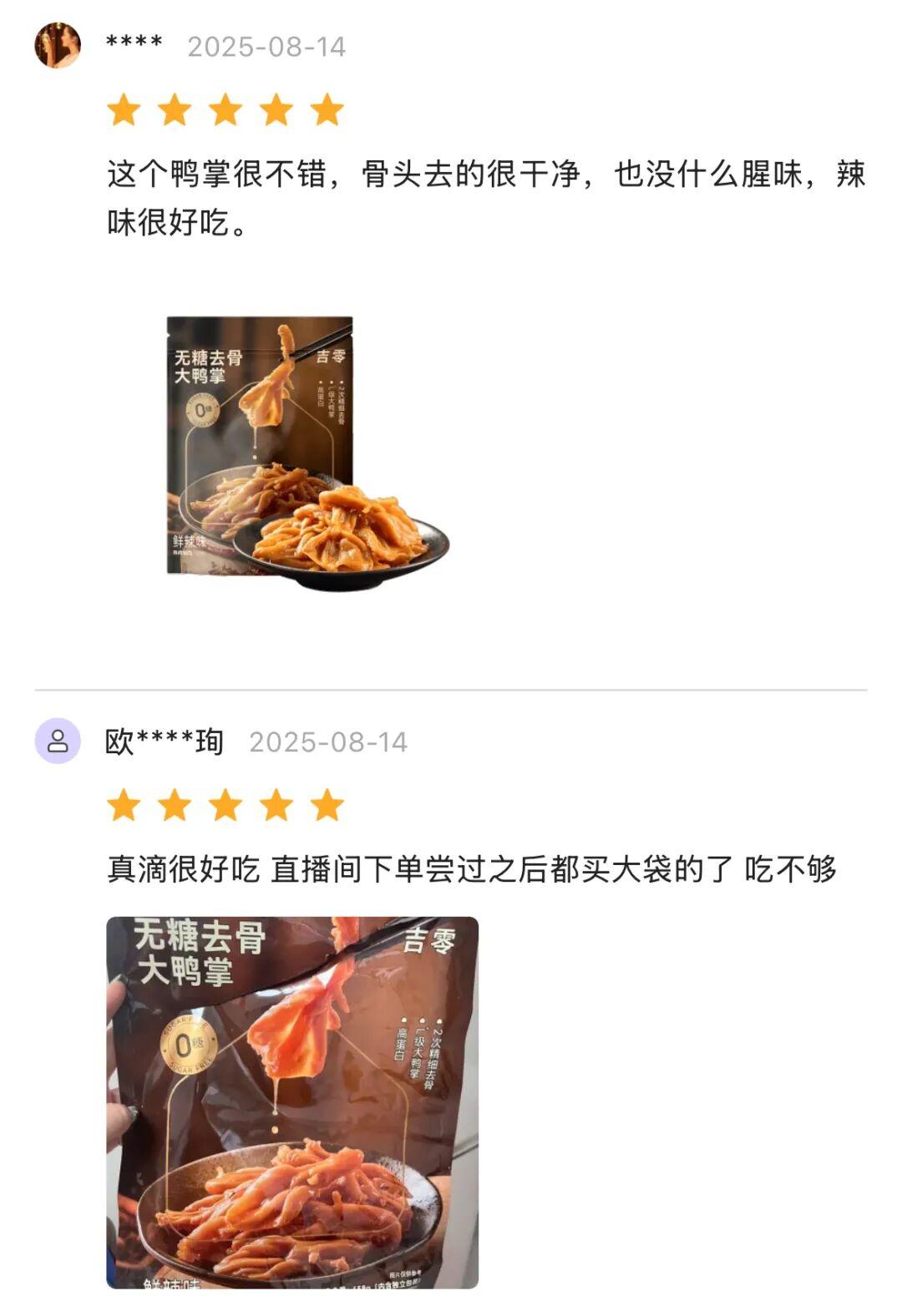Image resolution: width=902 pixels, height=1316 pixels.
Task: Tap the avatar of the anonymous reviewer
Action: coord(58,45)
